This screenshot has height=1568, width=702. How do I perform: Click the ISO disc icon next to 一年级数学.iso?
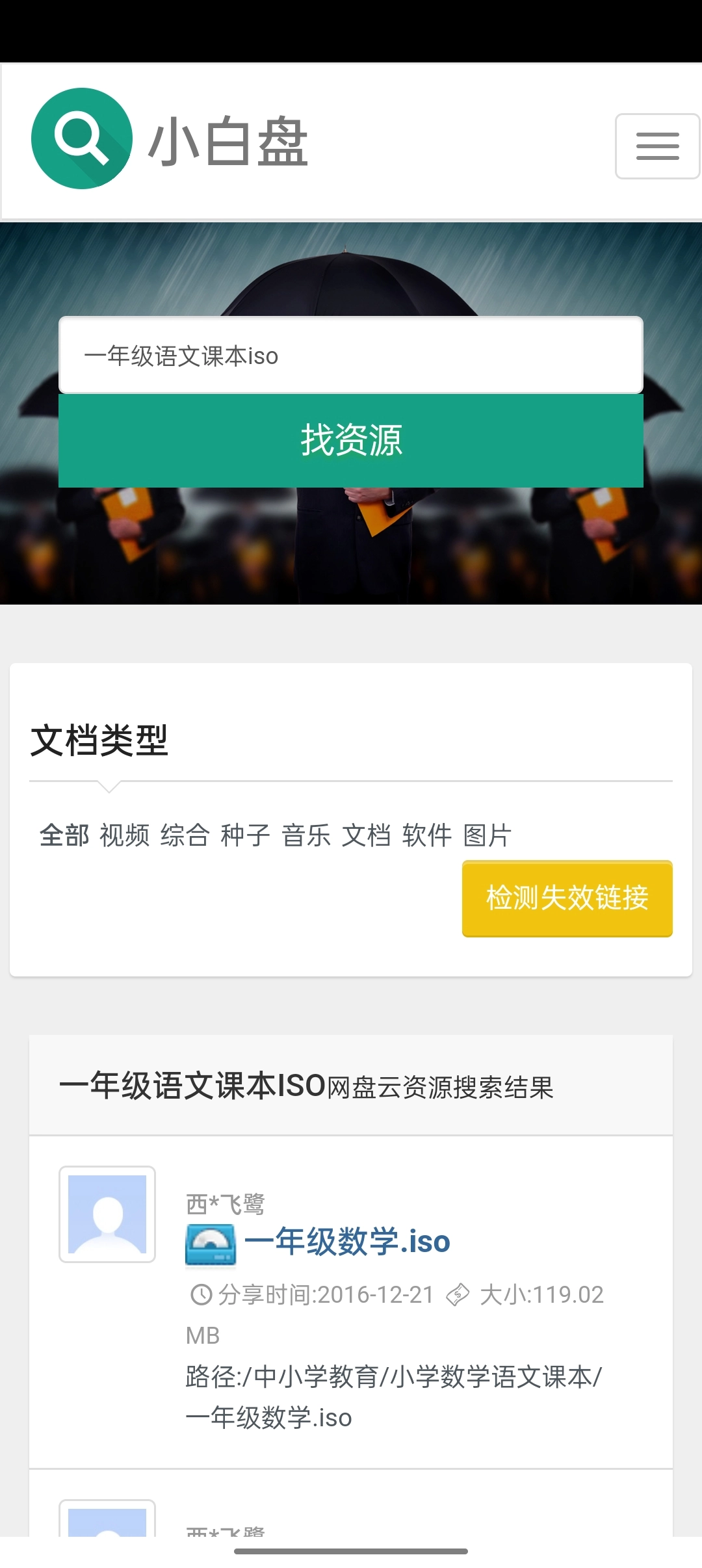(209, 1243)
